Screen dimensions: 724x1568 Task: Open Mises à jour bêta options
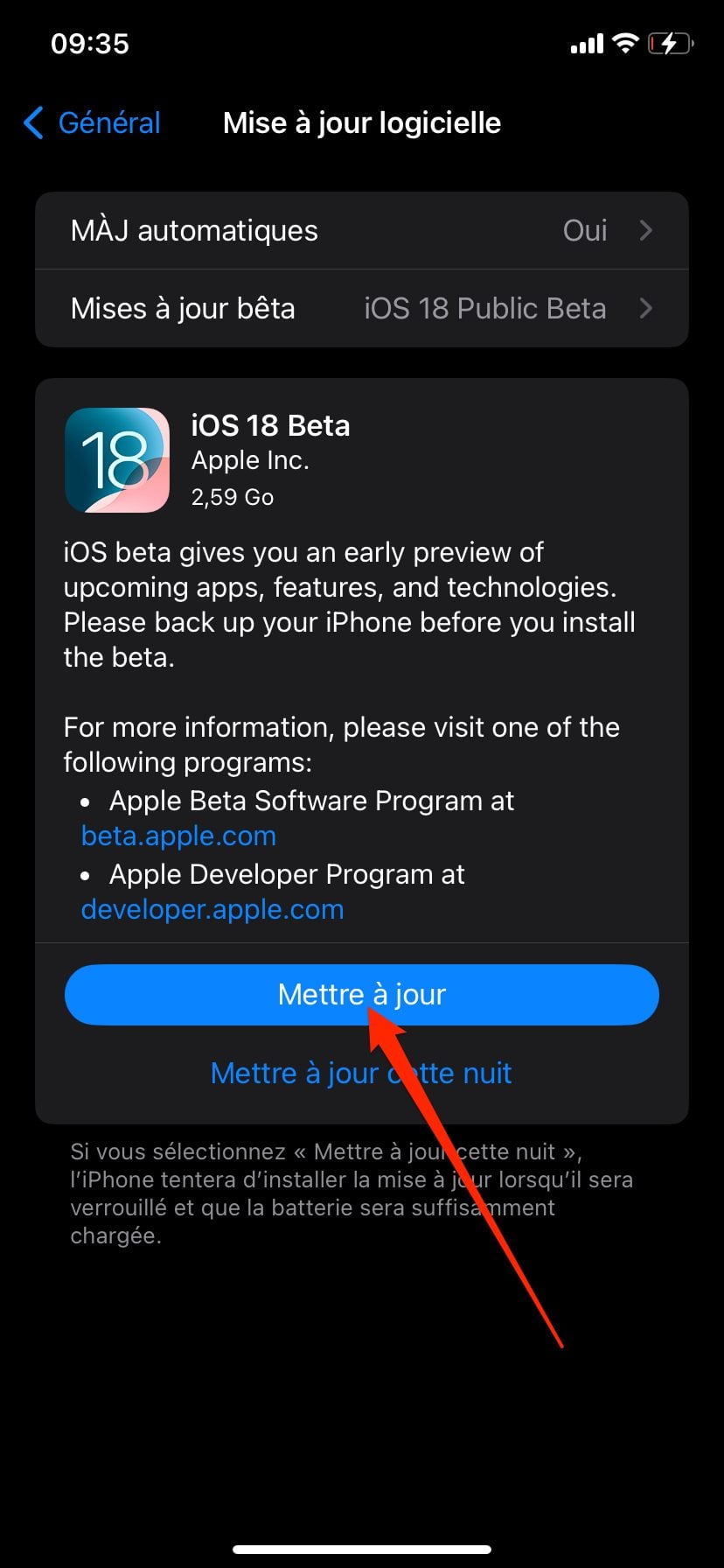point(361,309)
